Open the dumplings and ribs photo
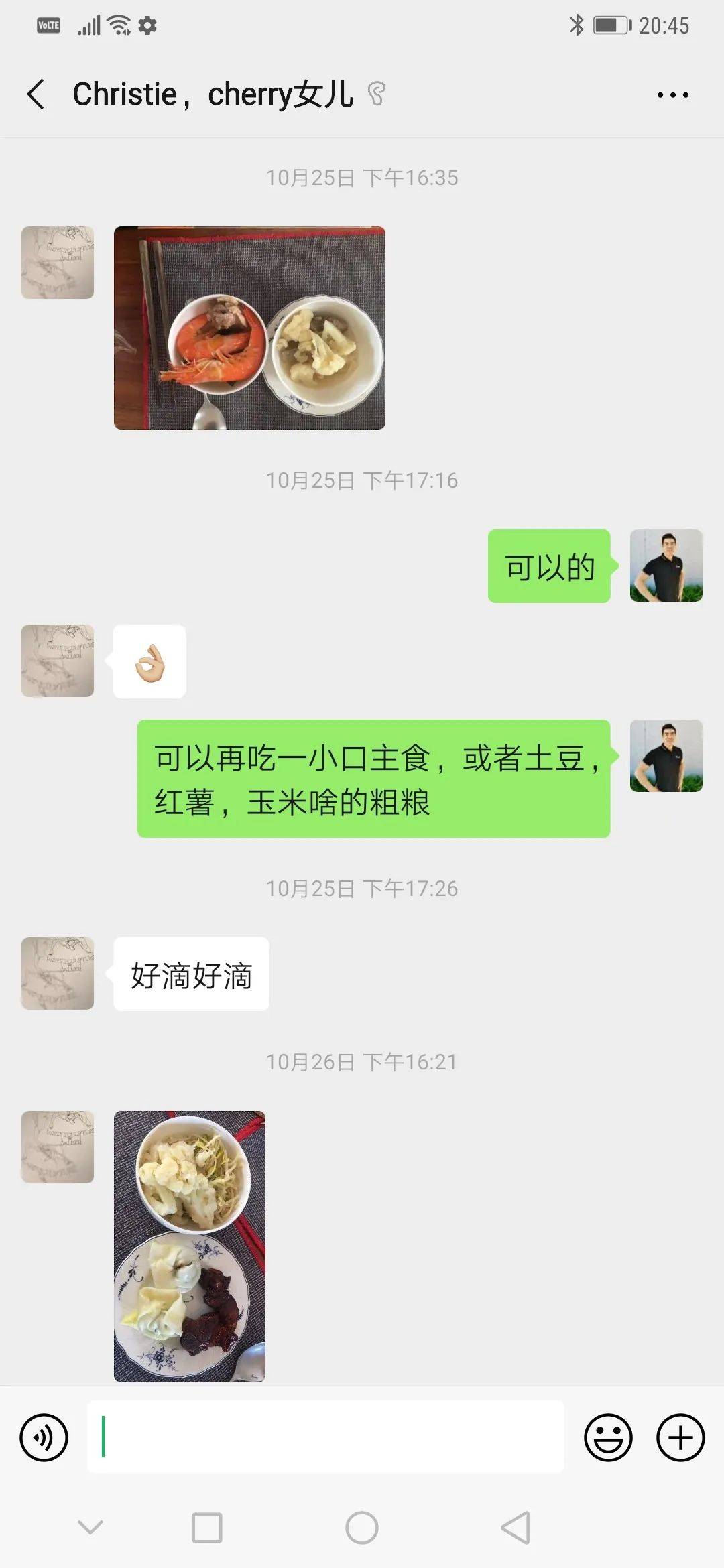724x1568 pixels. (x=190, y=1246)
